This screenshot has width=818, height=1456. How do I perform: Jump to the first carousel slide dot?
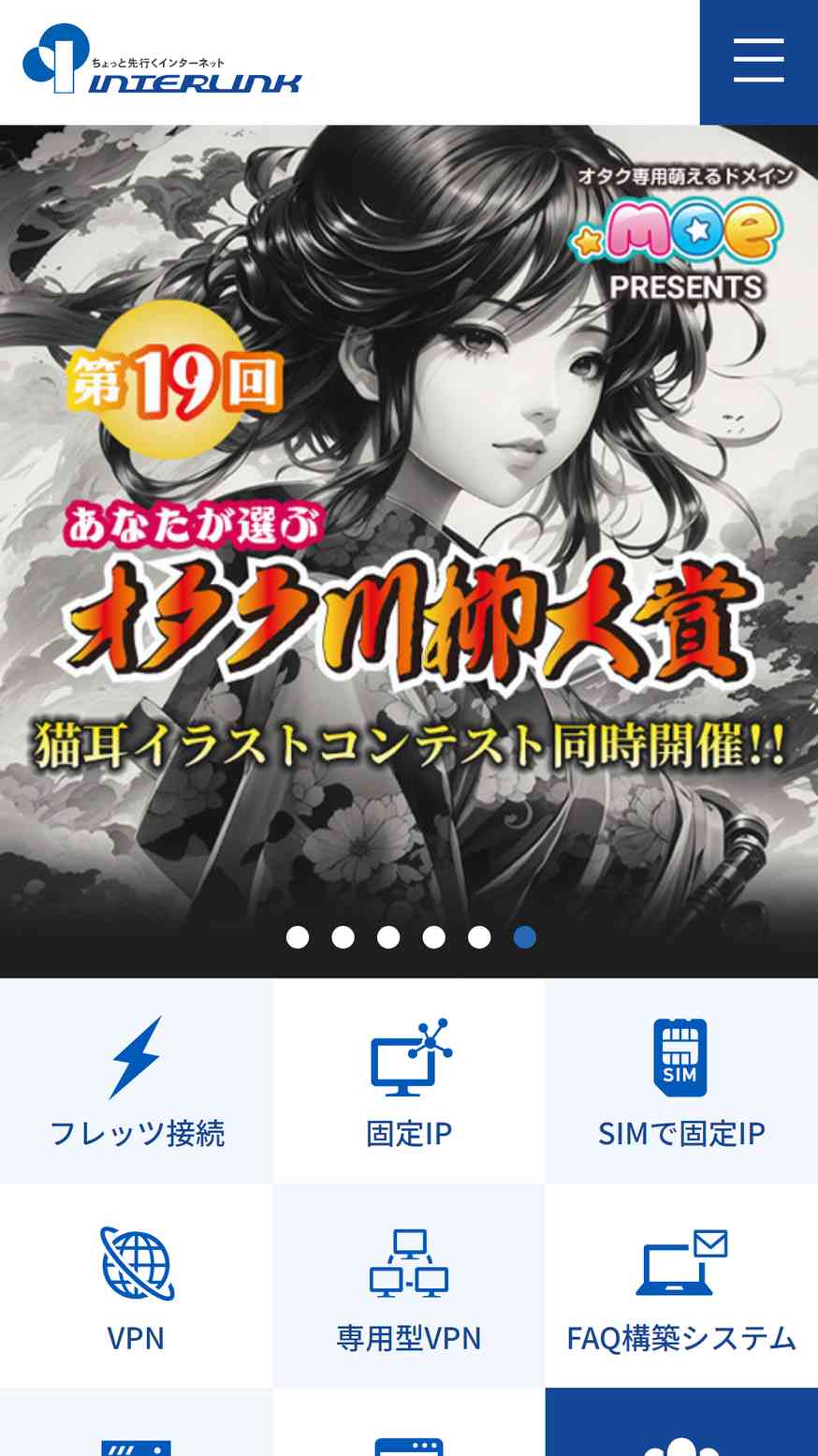[x=298, y=937]
